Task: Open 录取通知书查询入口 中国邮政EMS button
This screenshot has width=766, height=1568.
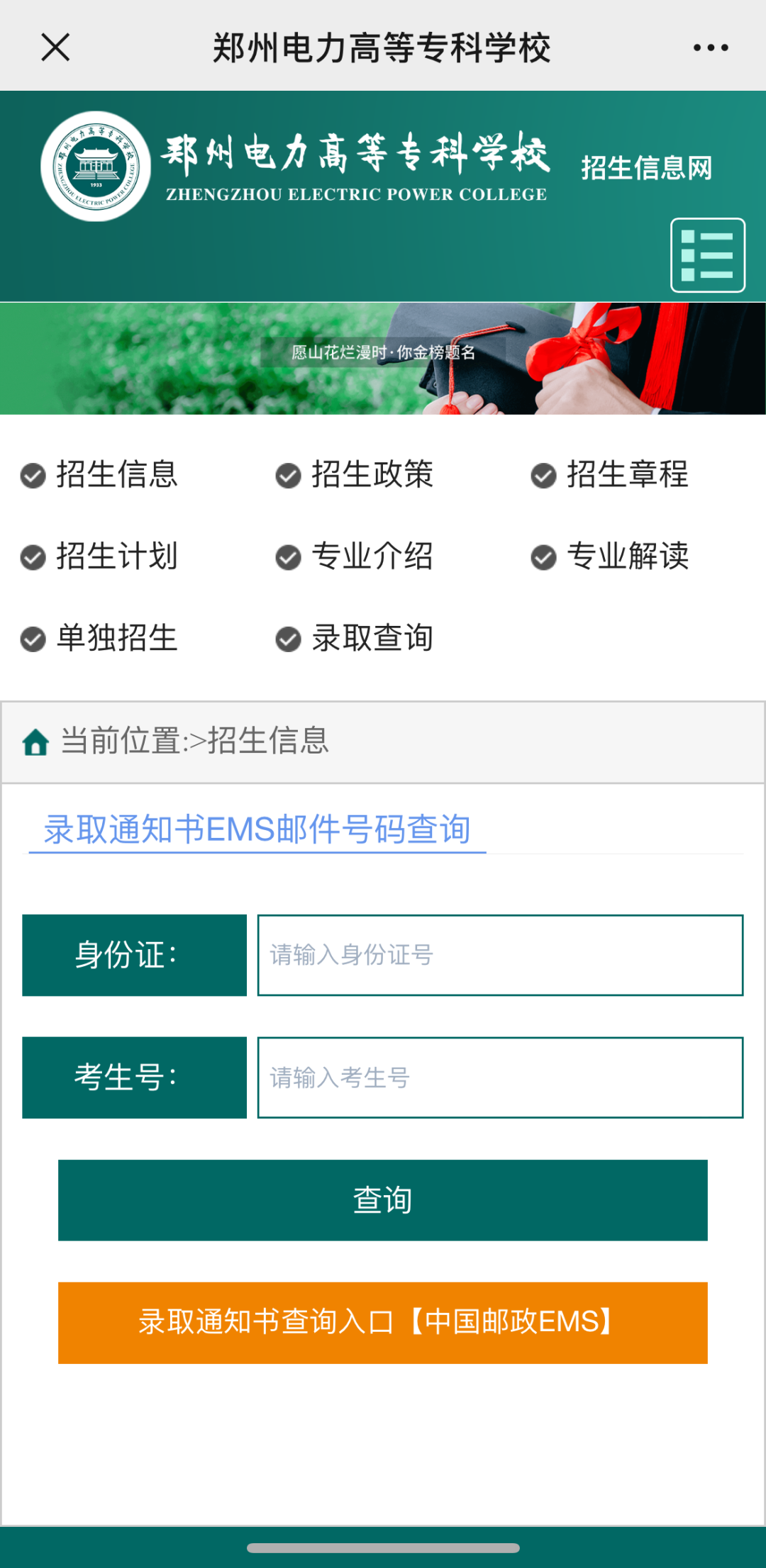Action: (383, 1322)
